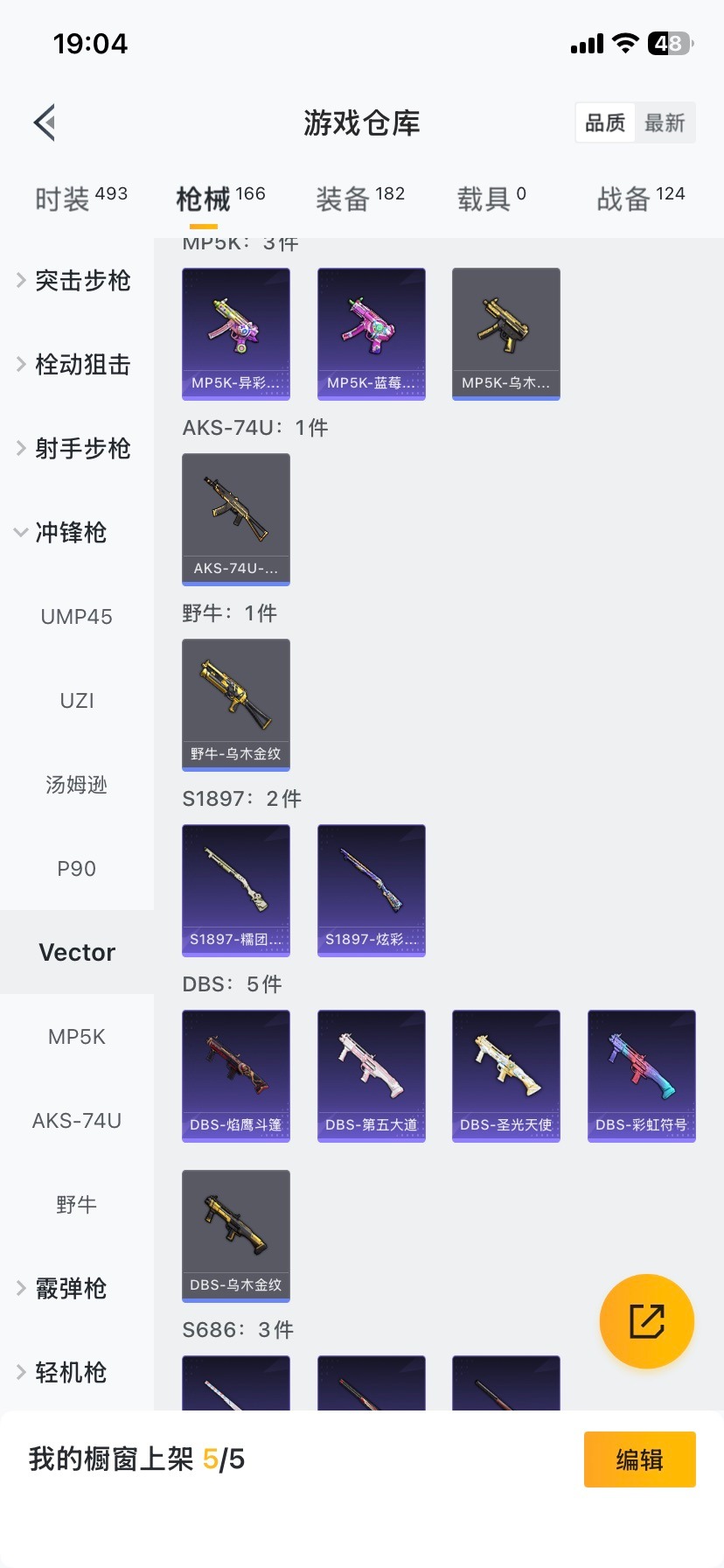
Task: Select UMP45 in the sidebar
Action: (x=77, y=617)
